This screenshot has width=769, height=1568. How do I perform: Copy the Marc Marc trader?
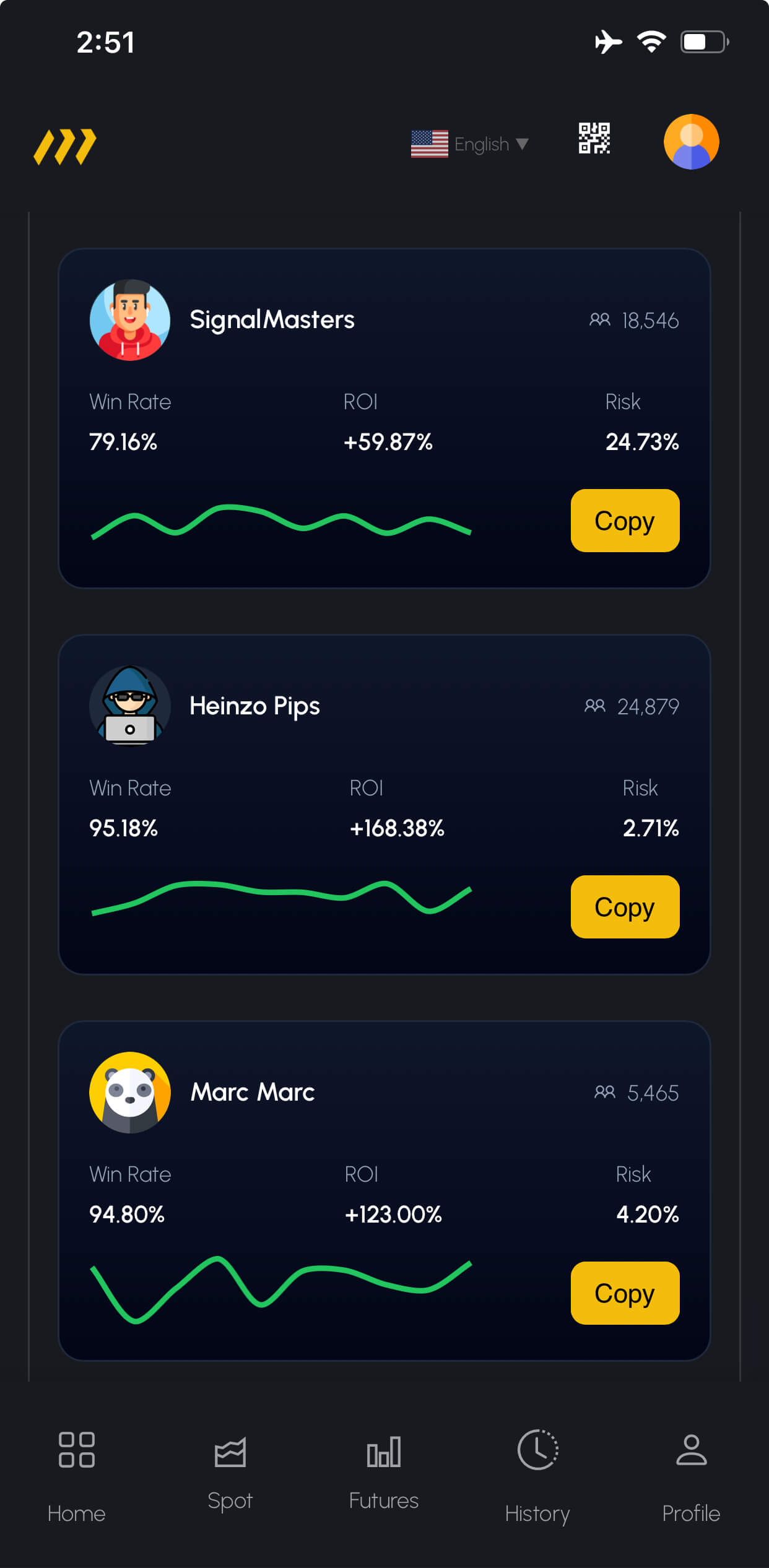[624, 1293]
